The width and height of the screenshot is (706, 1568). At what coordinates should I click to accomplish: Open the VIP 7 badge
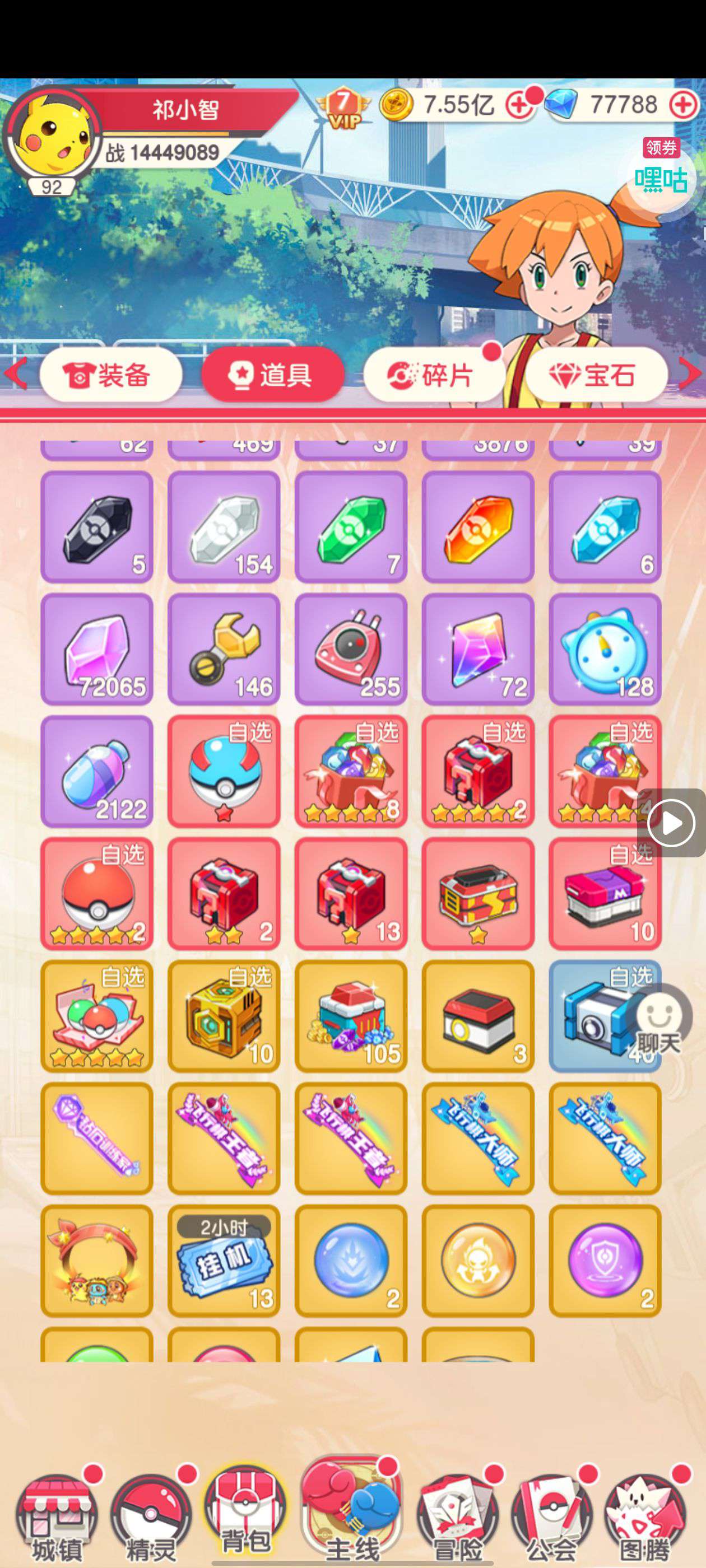point(343,107)
